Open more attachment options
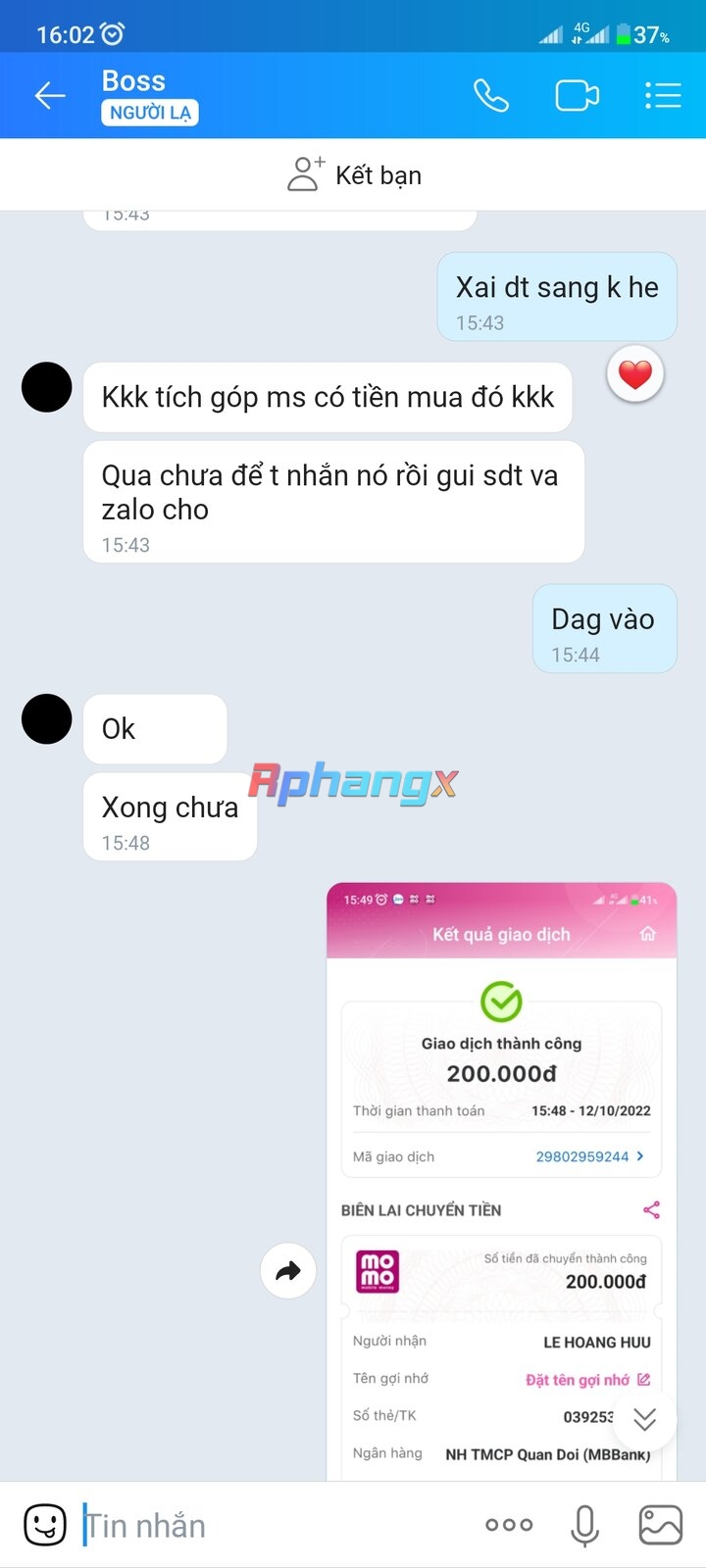 coord(509,1525)
